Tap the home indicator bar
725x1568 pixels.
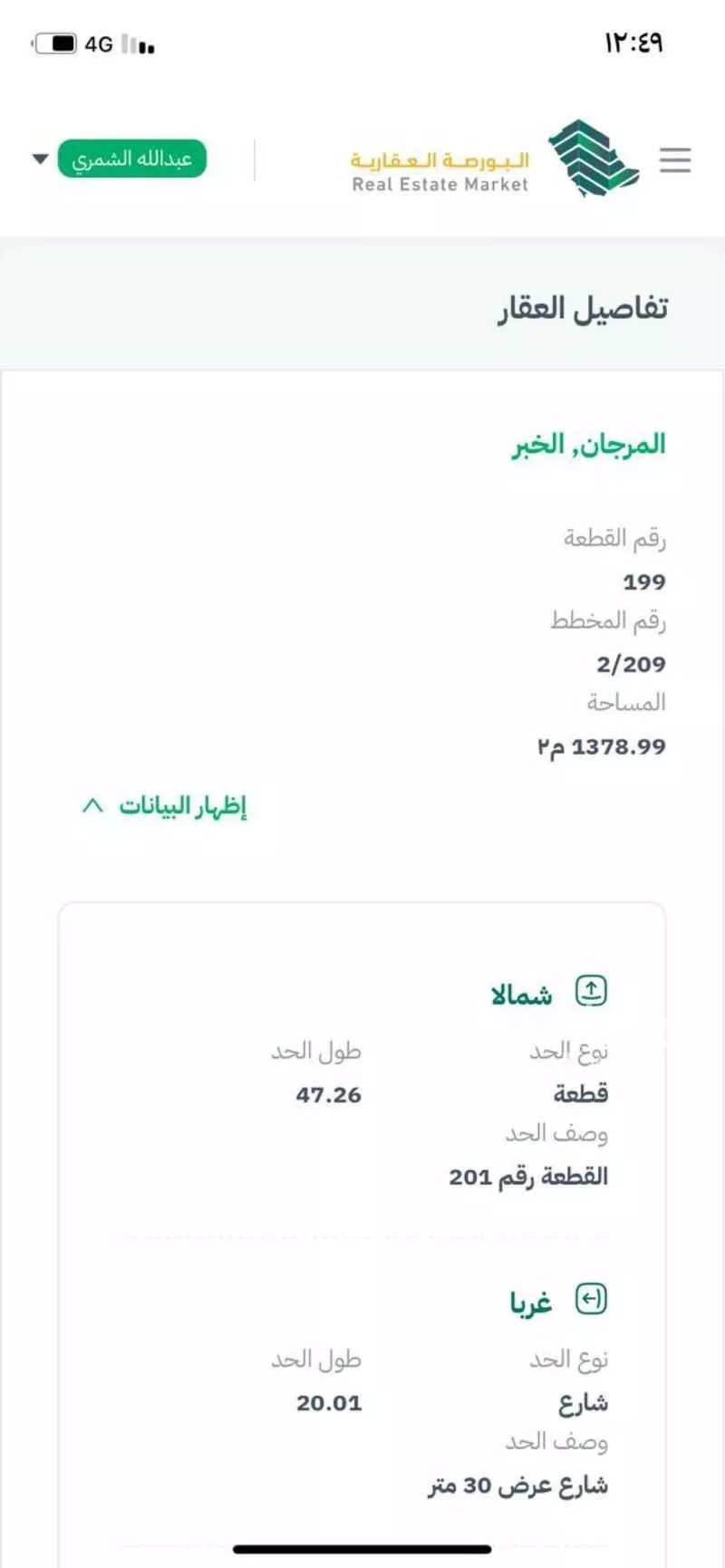coord(362,1550)
